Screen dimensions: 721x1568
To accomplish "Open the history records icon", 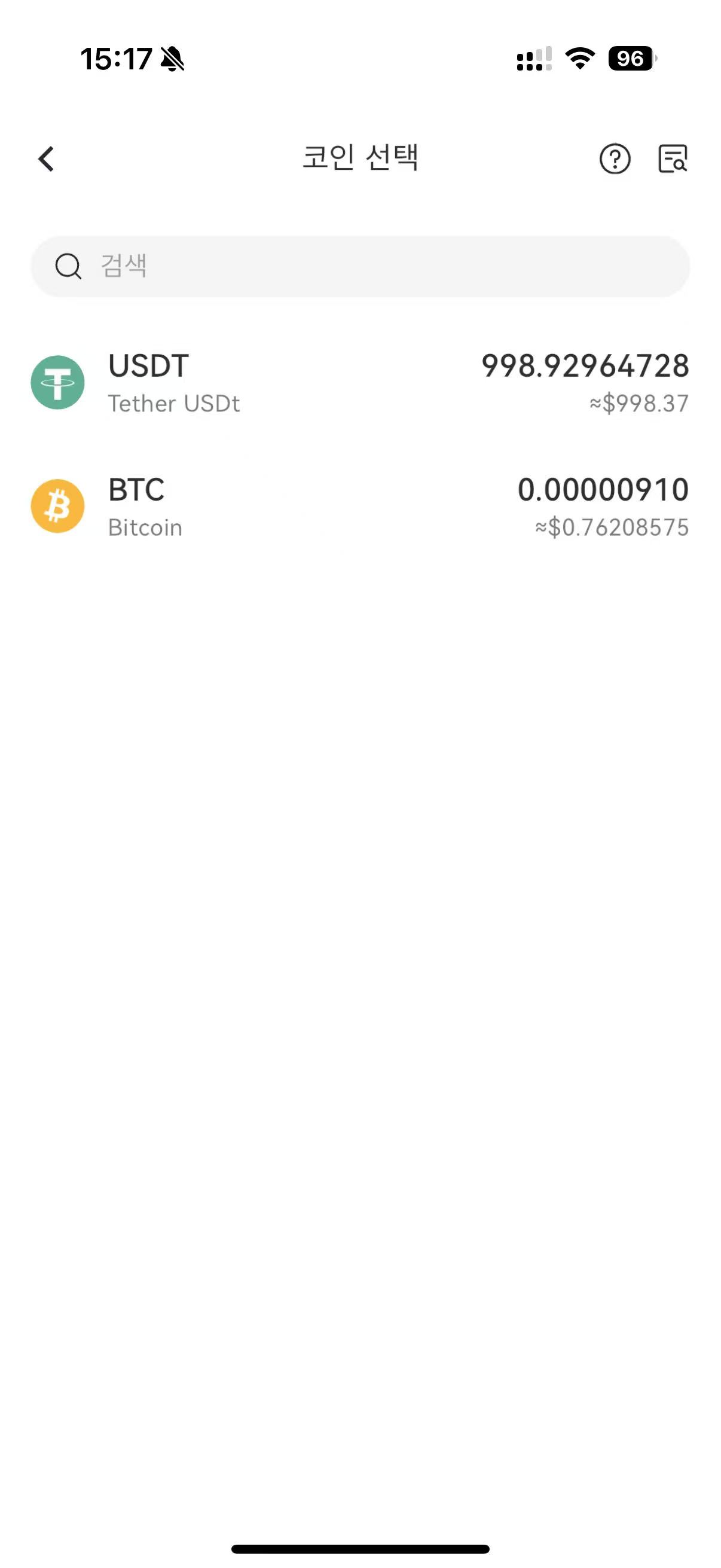I will click(673, 160).
